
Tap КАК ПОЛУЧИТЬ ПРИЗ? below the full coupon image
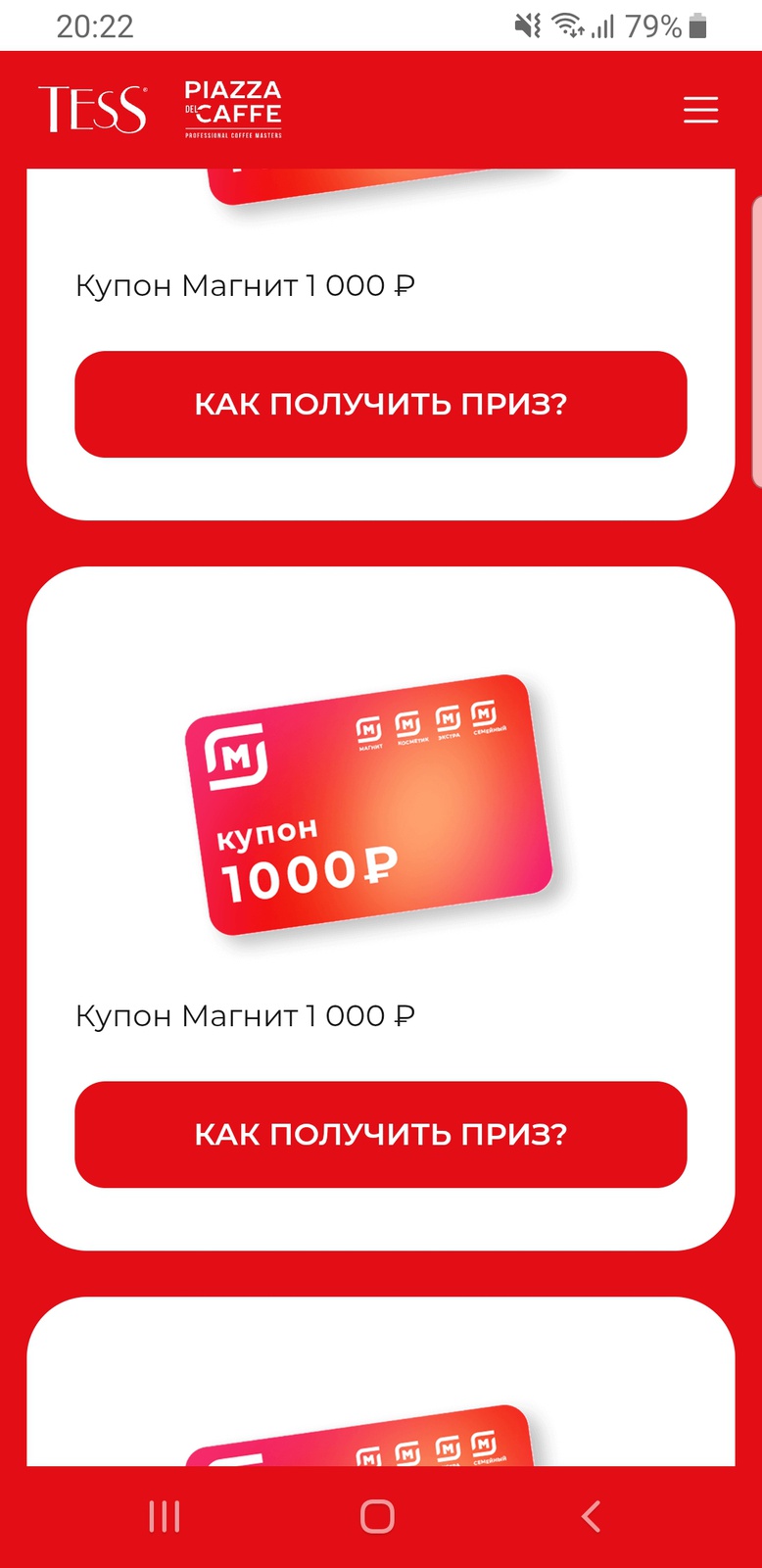[380, 1134]
